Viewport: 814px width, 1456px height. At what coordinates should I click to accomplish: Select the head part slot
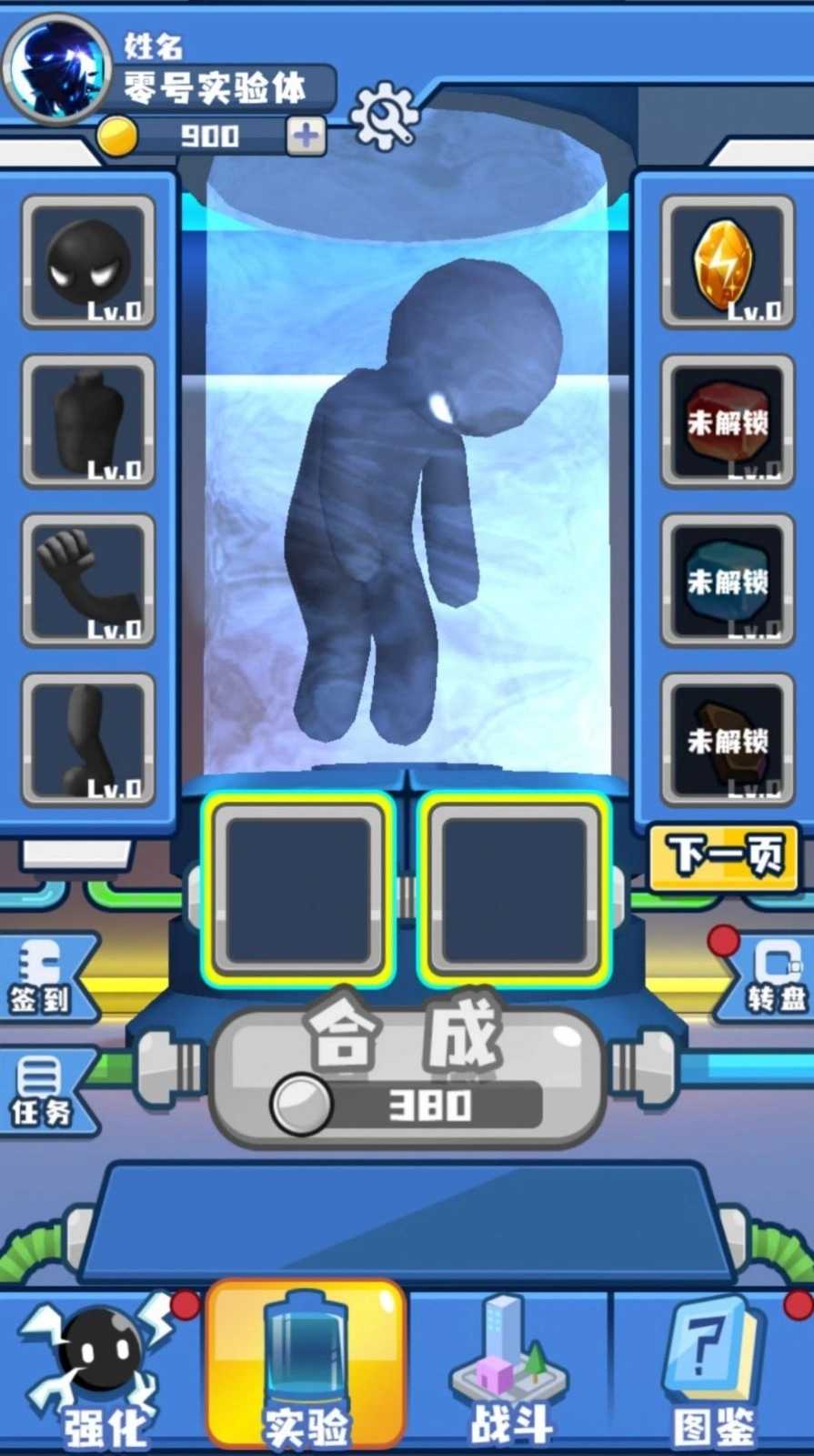[x=89, y=262]
